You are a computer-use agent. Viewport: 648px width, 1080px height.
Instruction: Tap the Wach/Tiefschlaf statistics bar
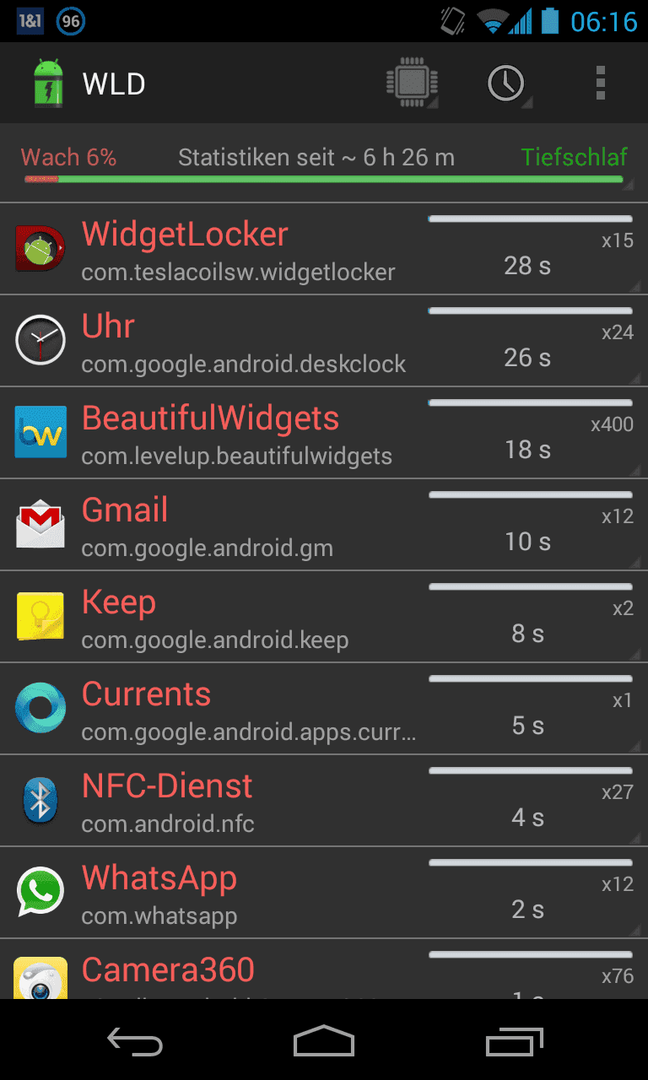[x=324, y=164]
